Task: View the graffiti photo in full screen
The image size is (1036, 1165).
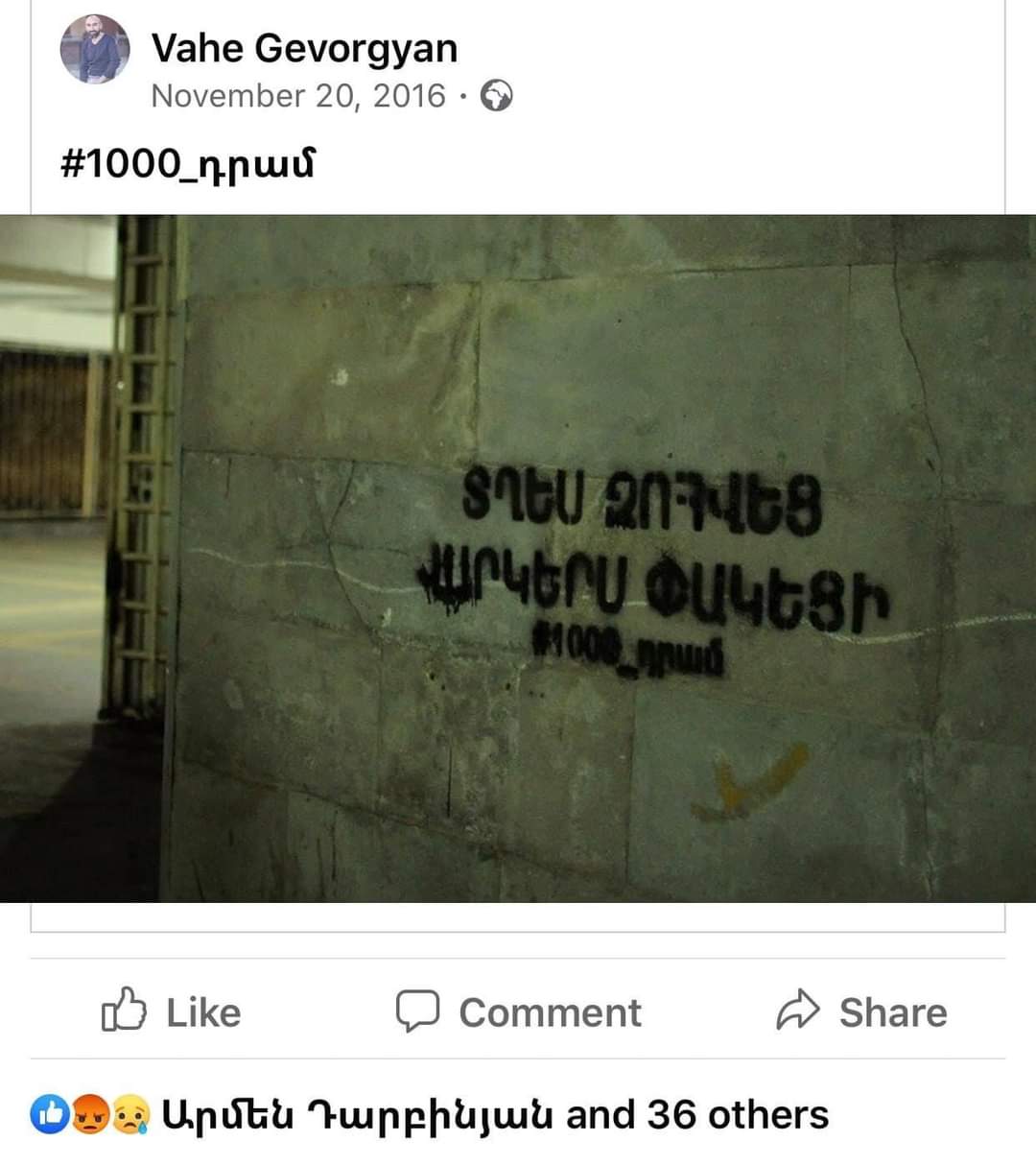Action: click(x=518, y=558)
